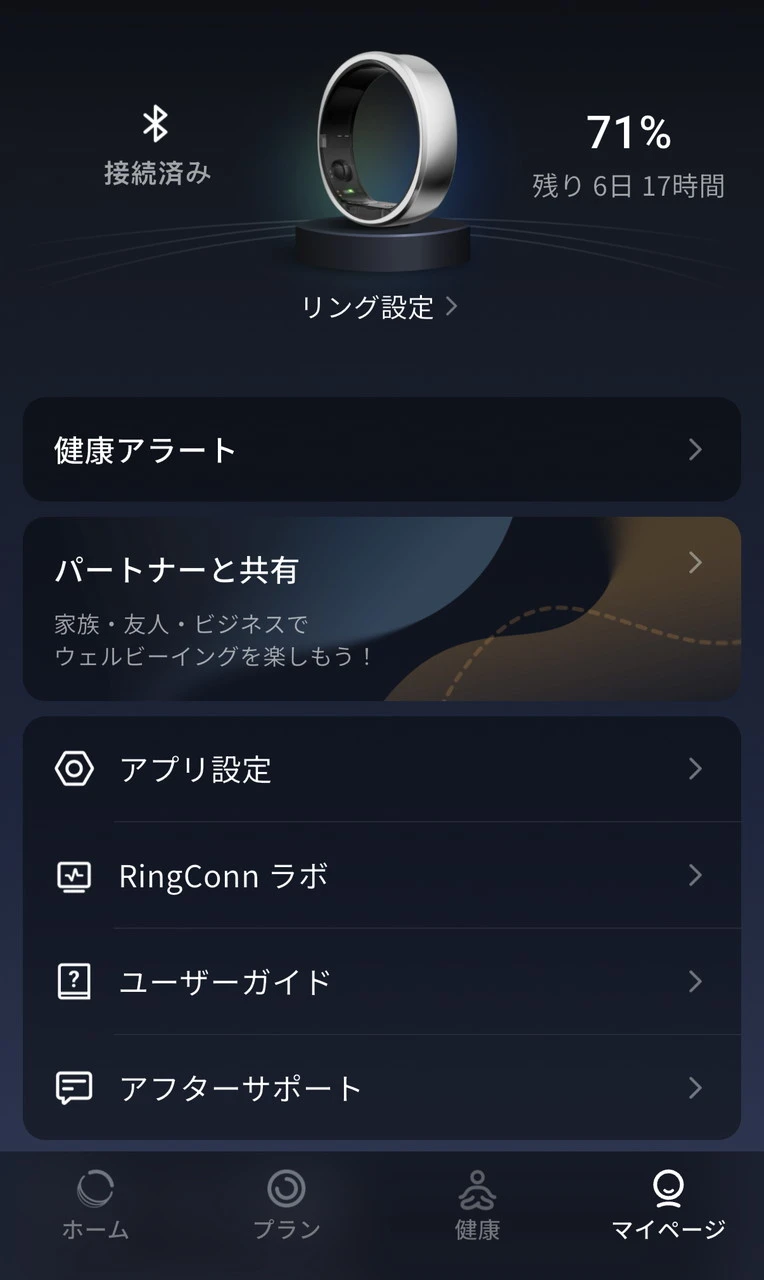Switch to the 健康 tab
Screen dimensions: 764x1280
[x=477, y=1205]
